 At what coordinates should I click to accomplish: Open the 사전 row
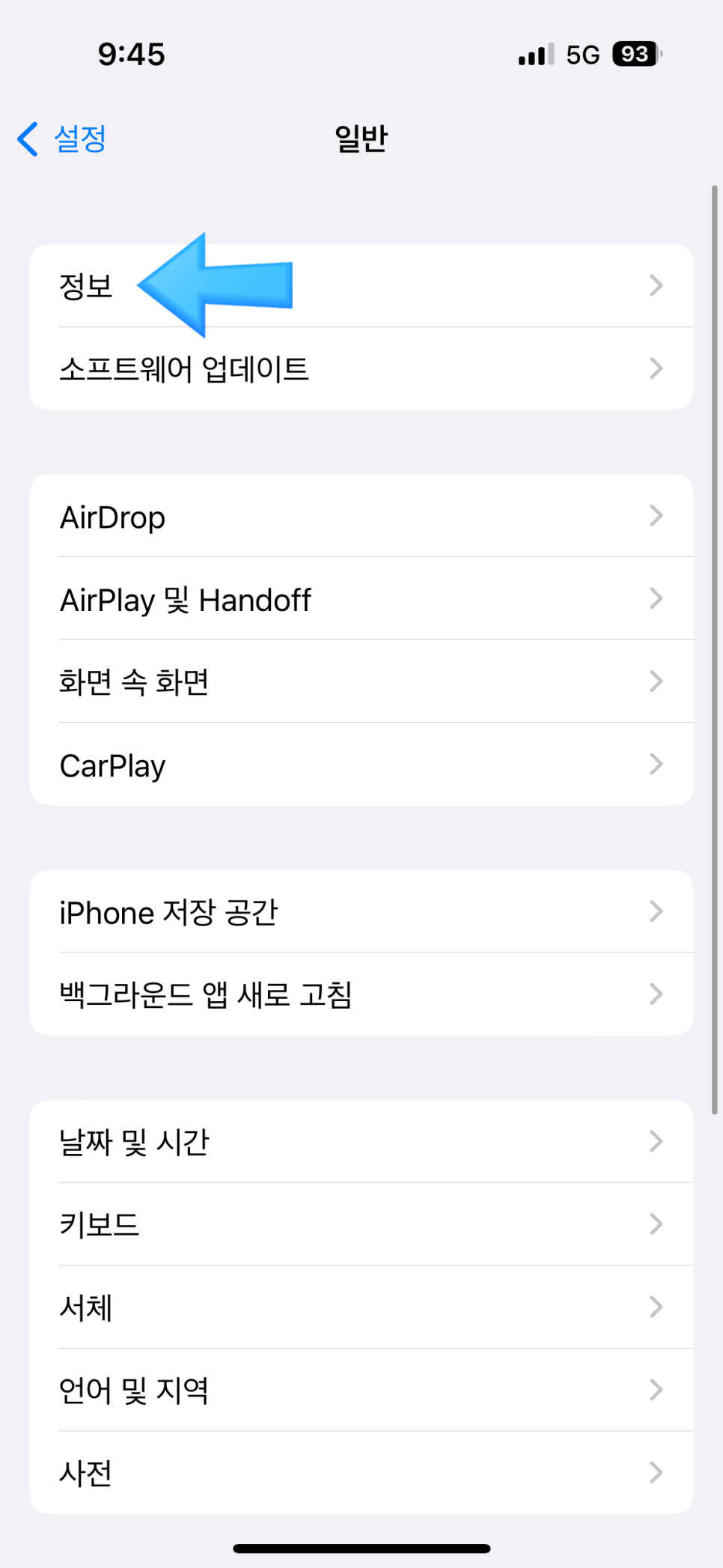point(361,1473)
